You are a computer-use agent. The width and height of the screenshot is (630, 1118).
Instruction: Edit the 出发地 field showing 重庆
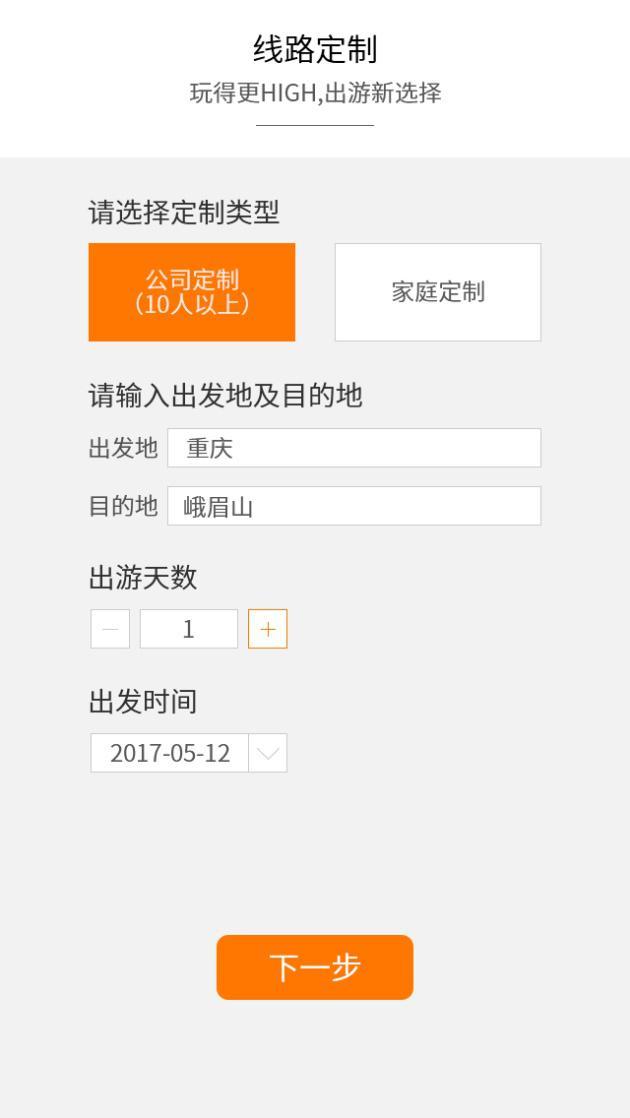click(x=354, y=448)
